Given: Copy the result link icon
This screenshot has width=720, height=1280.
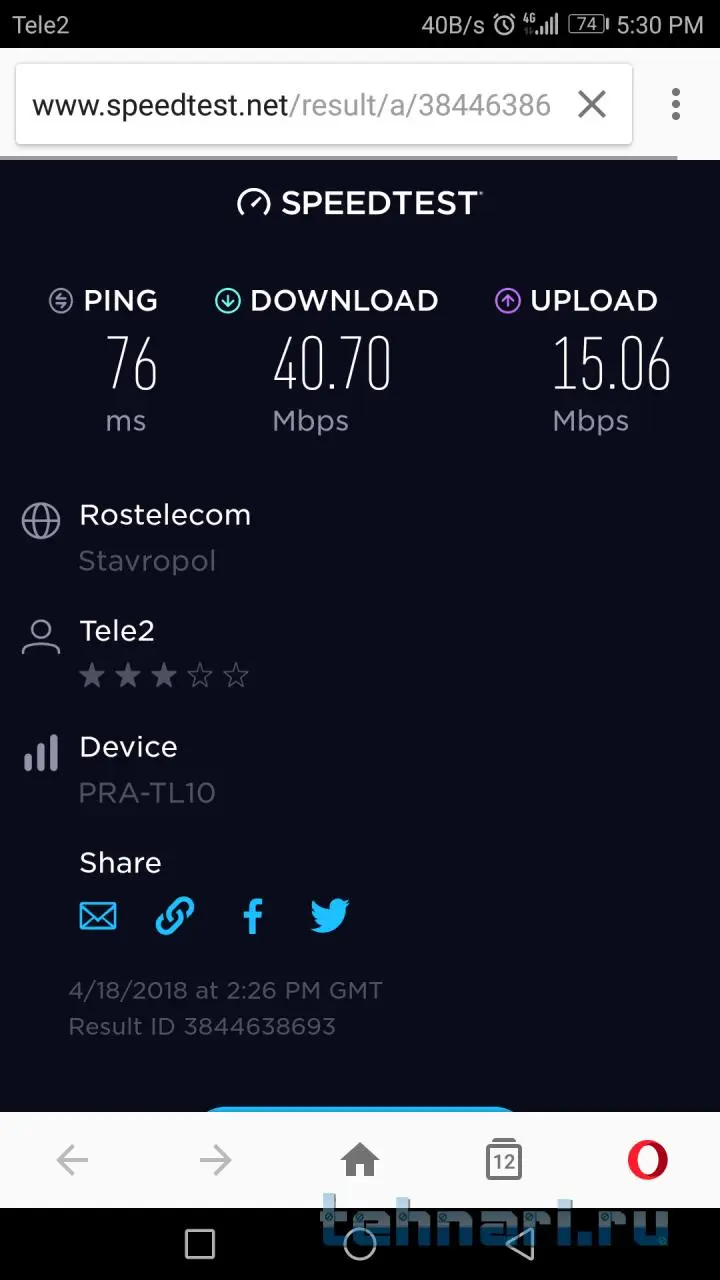Looking at the screenshot, I should (175, 916).
